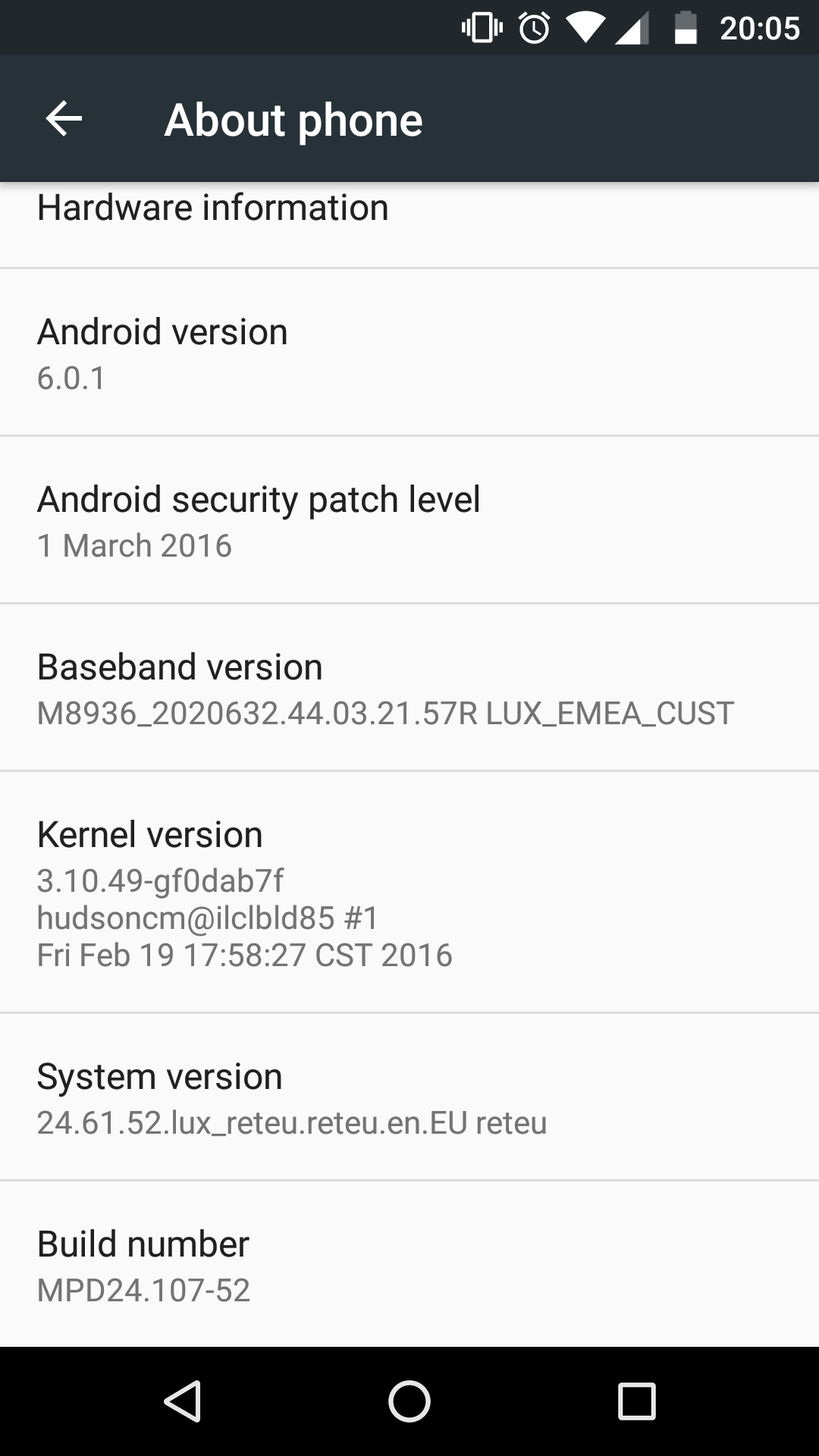Go to the home screen
This screenshot has width=819, height=1456.
[409, 1401]
